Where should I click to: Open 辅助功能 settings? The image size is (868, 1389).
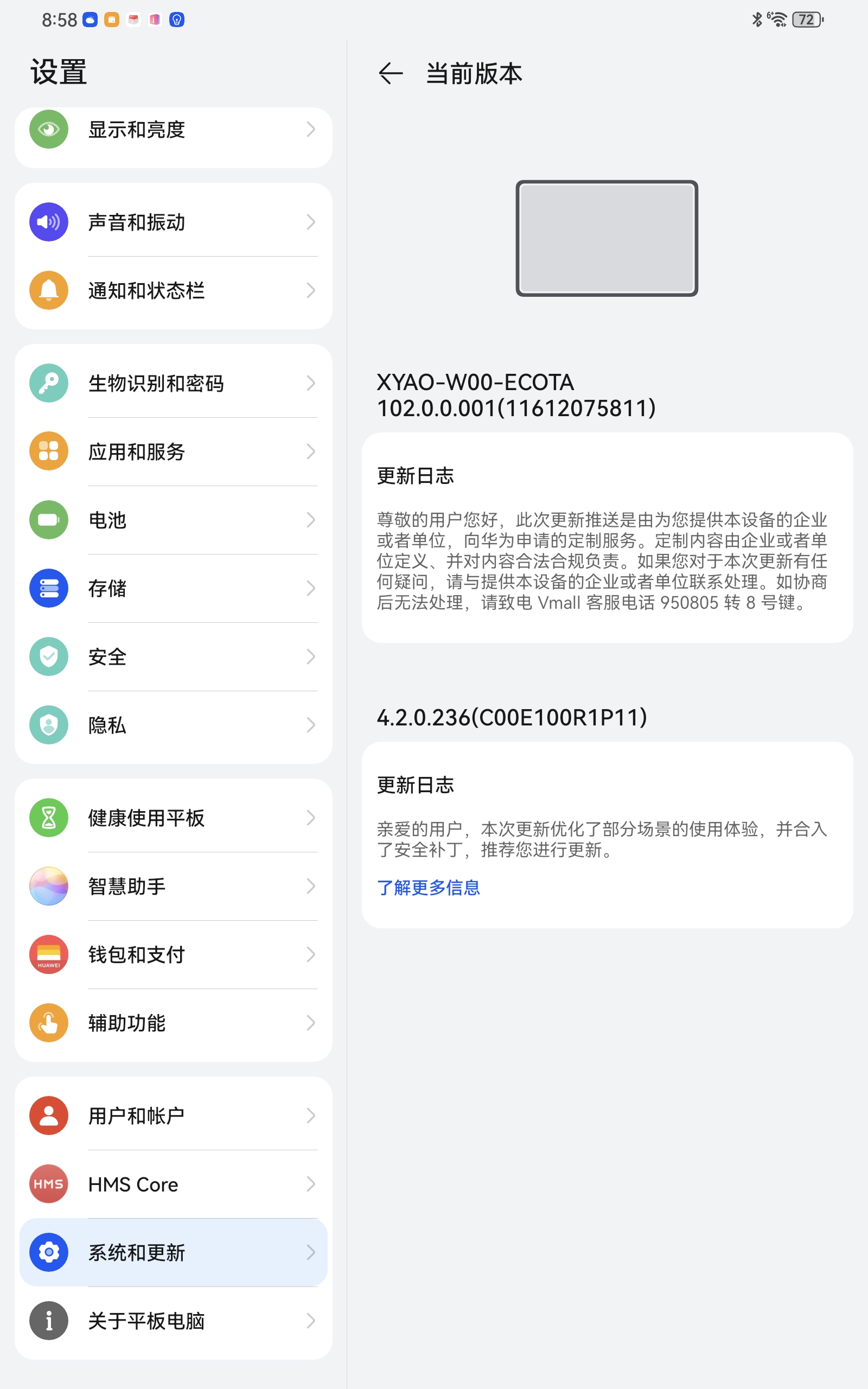click(174, 1023)
